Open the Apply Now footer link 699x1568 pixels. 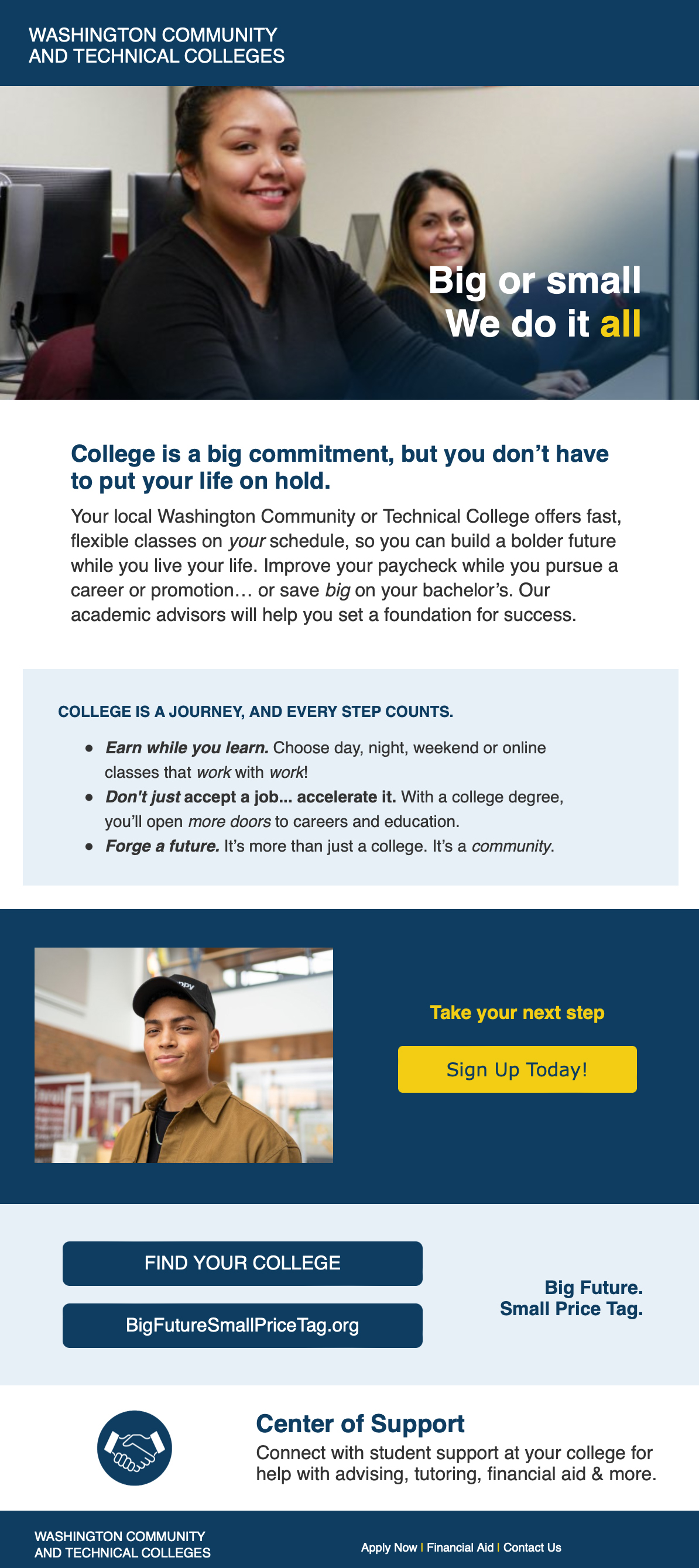coord(389,1548)
